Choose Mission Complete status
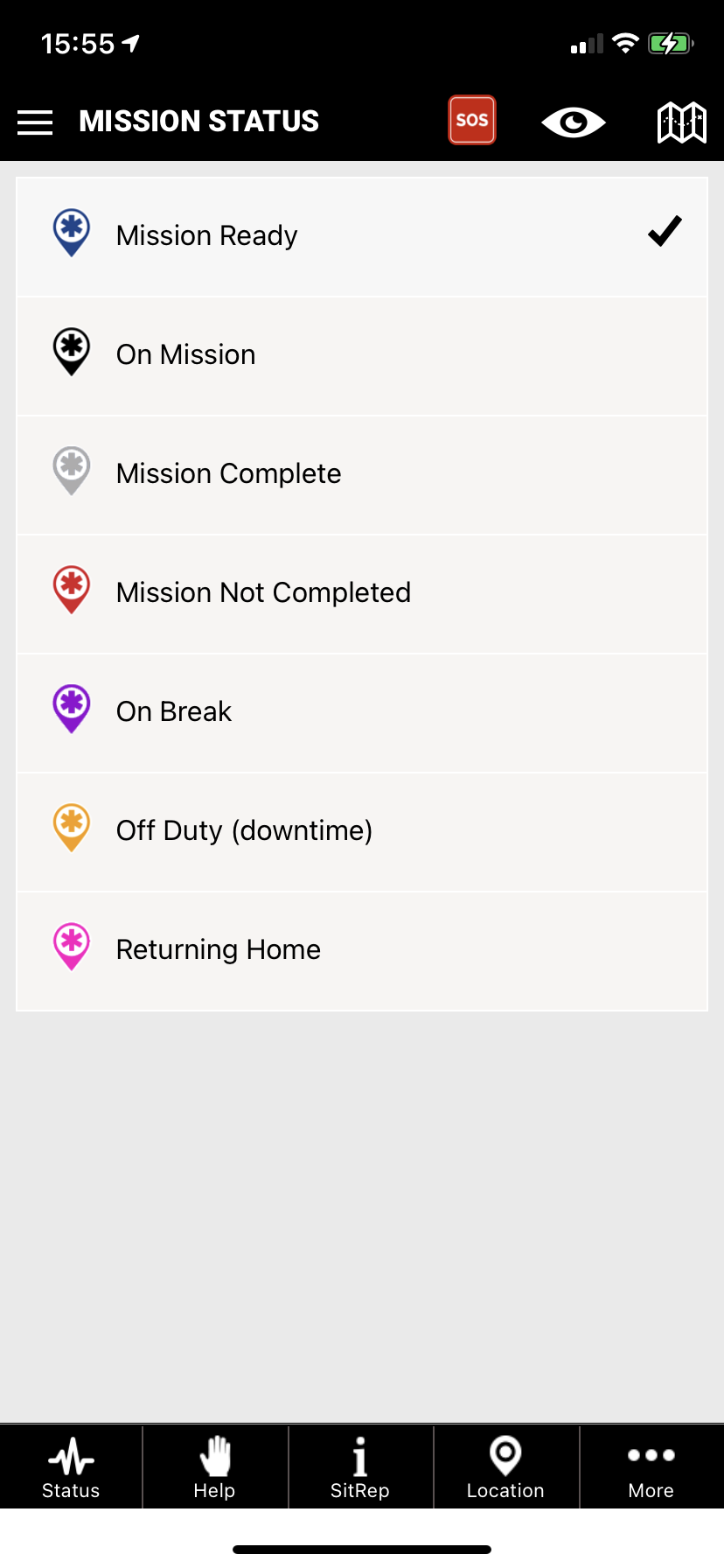Image resolution: width=724 pixels, height=1568 pixels. 362,474
